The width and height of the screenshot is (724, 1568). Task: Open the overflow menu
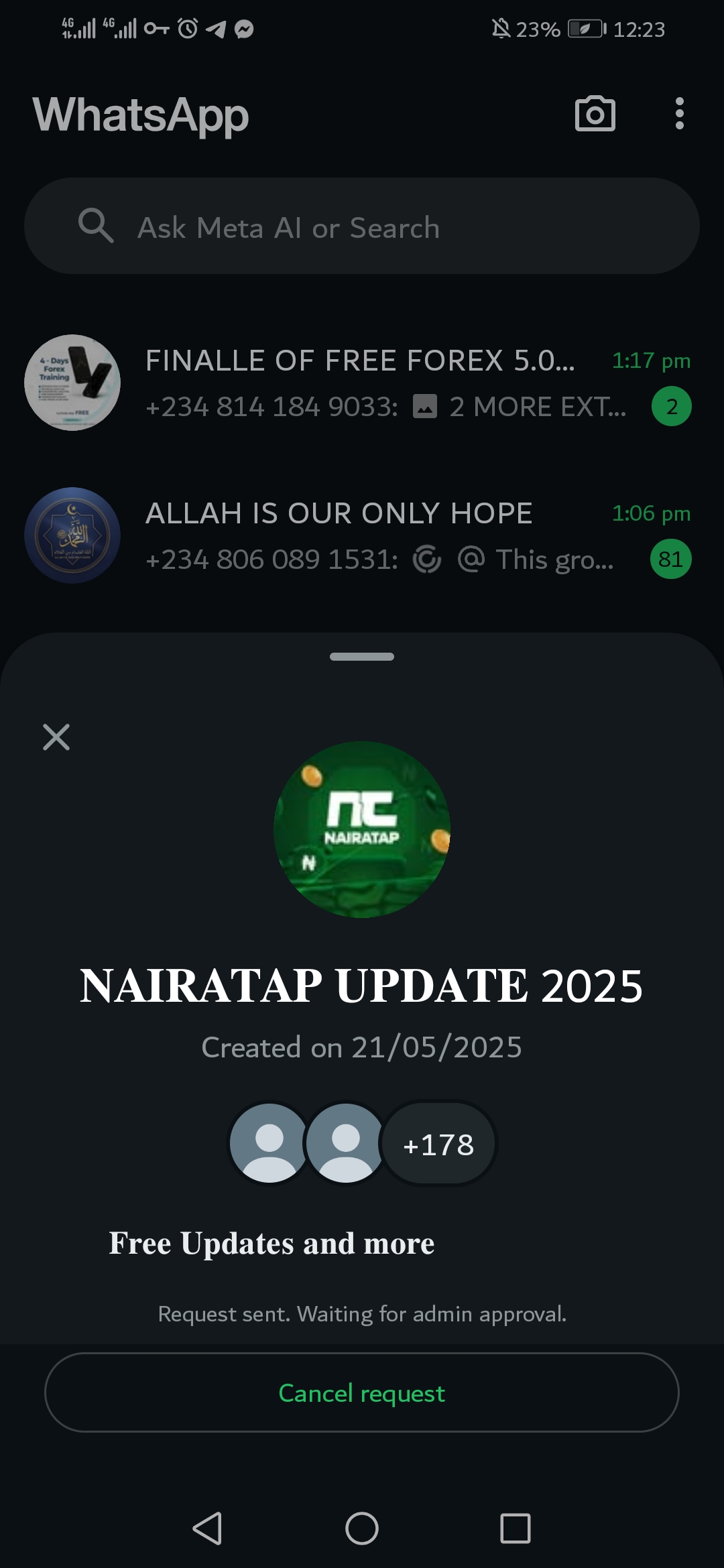tap(679, 114)
